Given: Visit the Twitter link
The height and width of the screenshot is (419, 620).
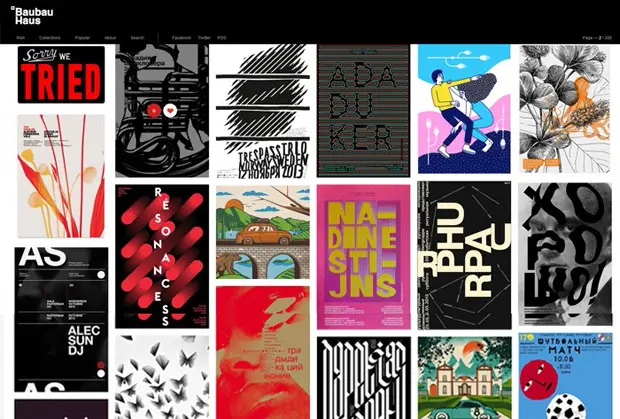Looking at the screenshot, I should click(x=204, y=37).
